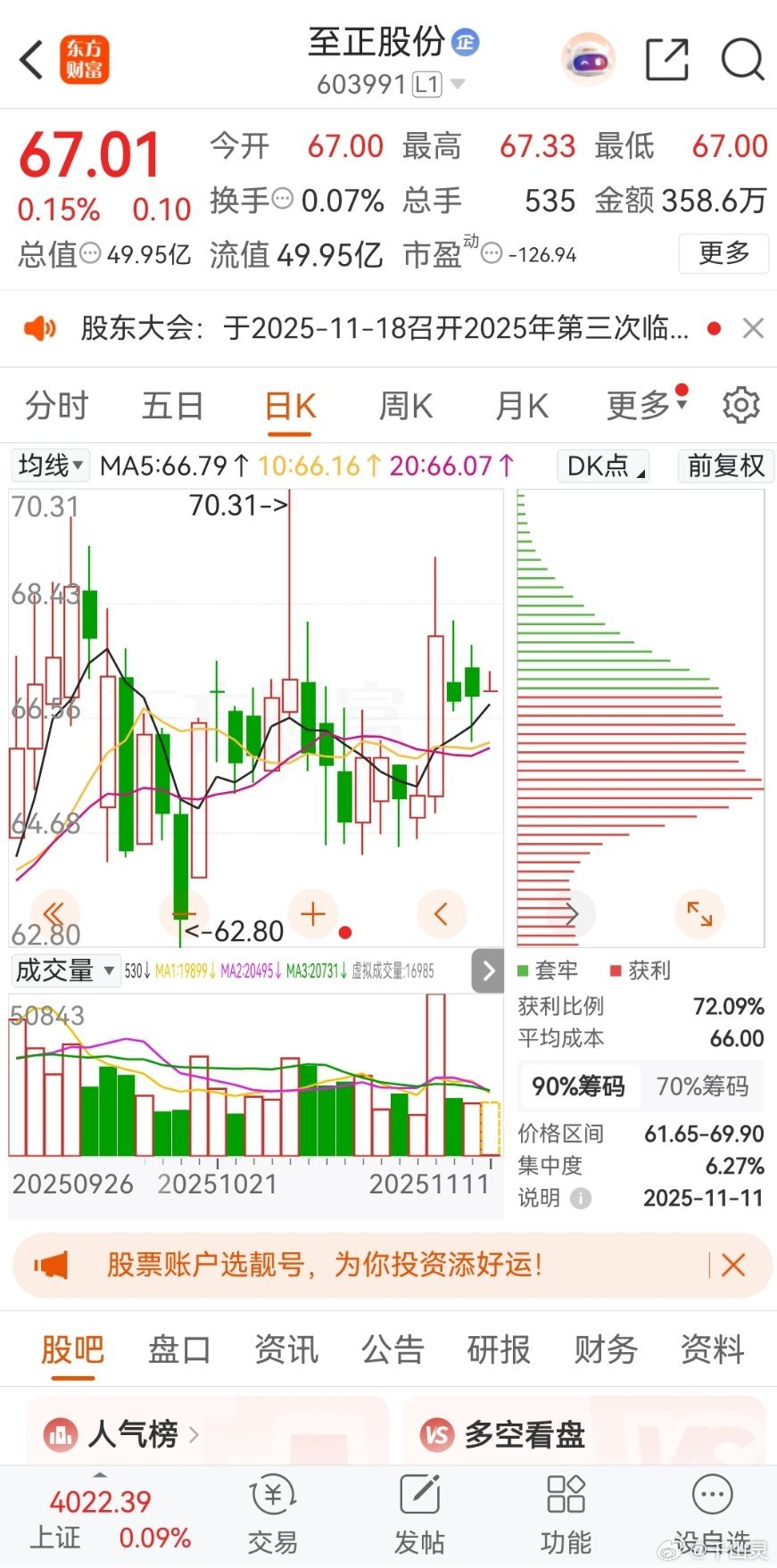Open the DK点 dropdown

point(602,465)
